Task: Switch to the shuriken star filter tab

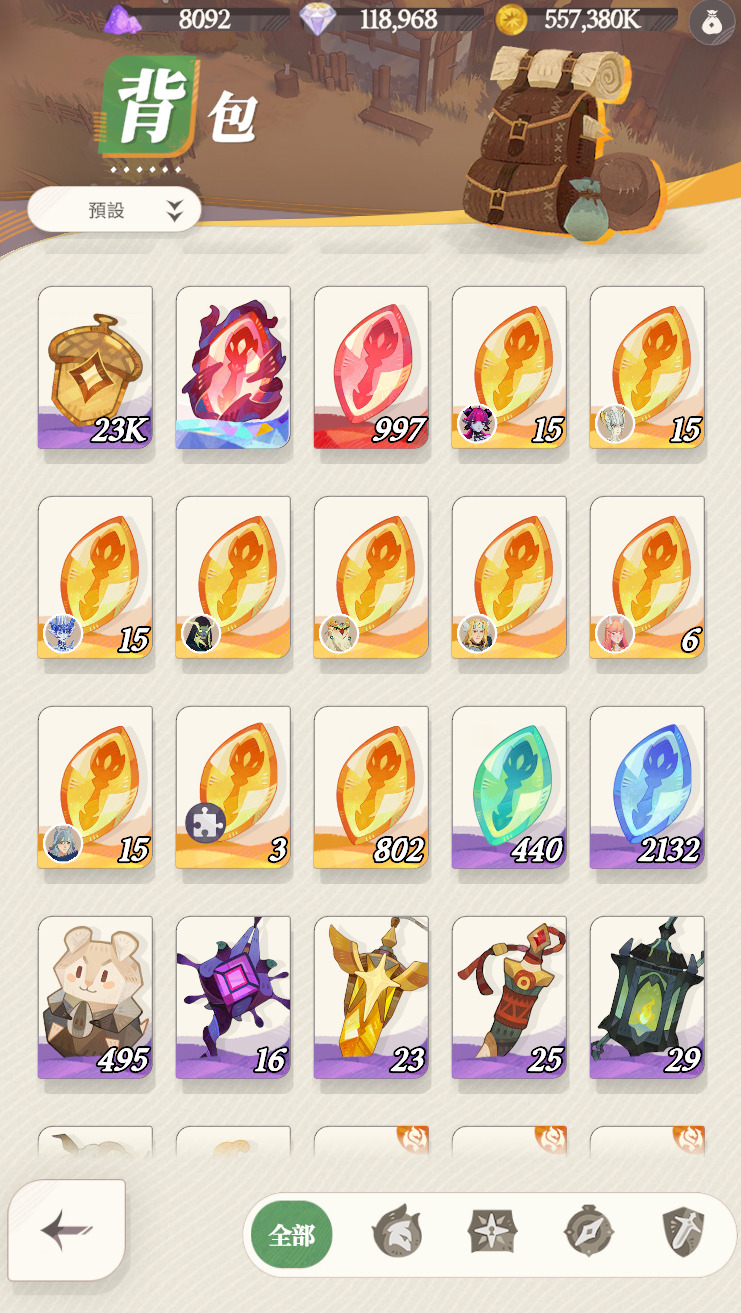Action: click(492, 1233)
